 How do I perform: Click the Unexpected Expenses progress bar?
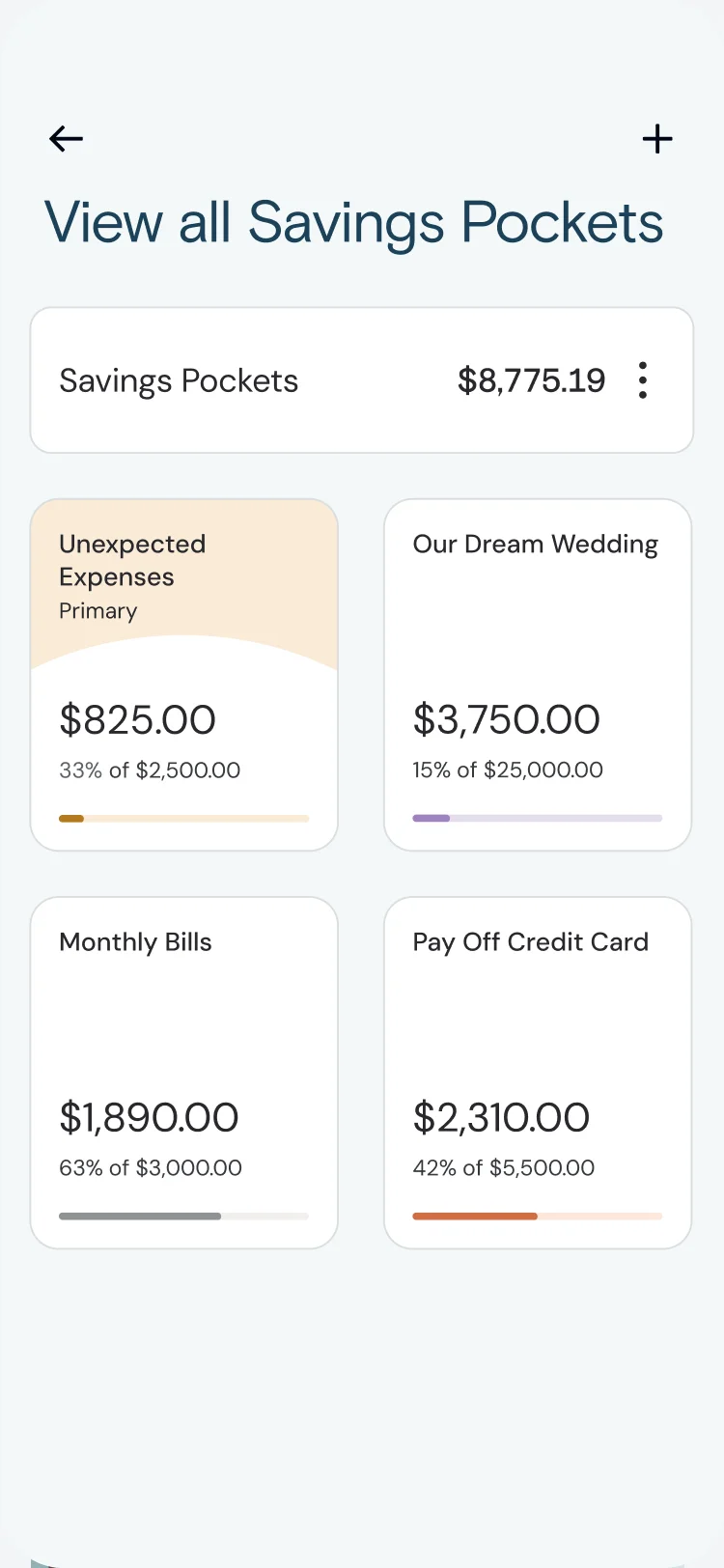[183, 818]
